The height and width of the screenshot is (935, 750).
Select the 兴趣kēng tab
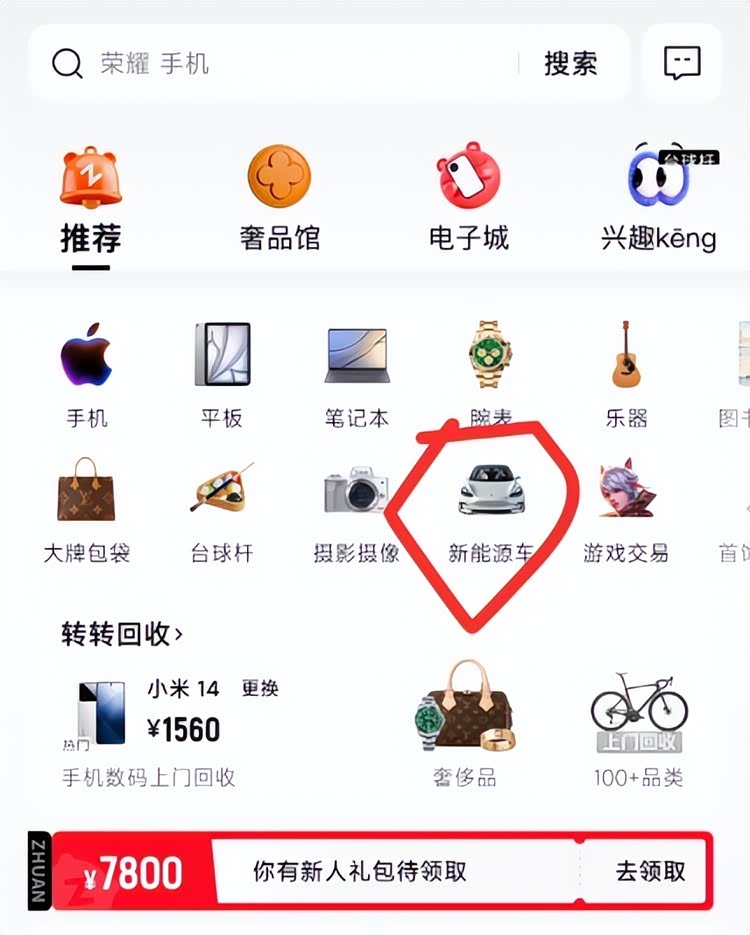tap(659, 200)
